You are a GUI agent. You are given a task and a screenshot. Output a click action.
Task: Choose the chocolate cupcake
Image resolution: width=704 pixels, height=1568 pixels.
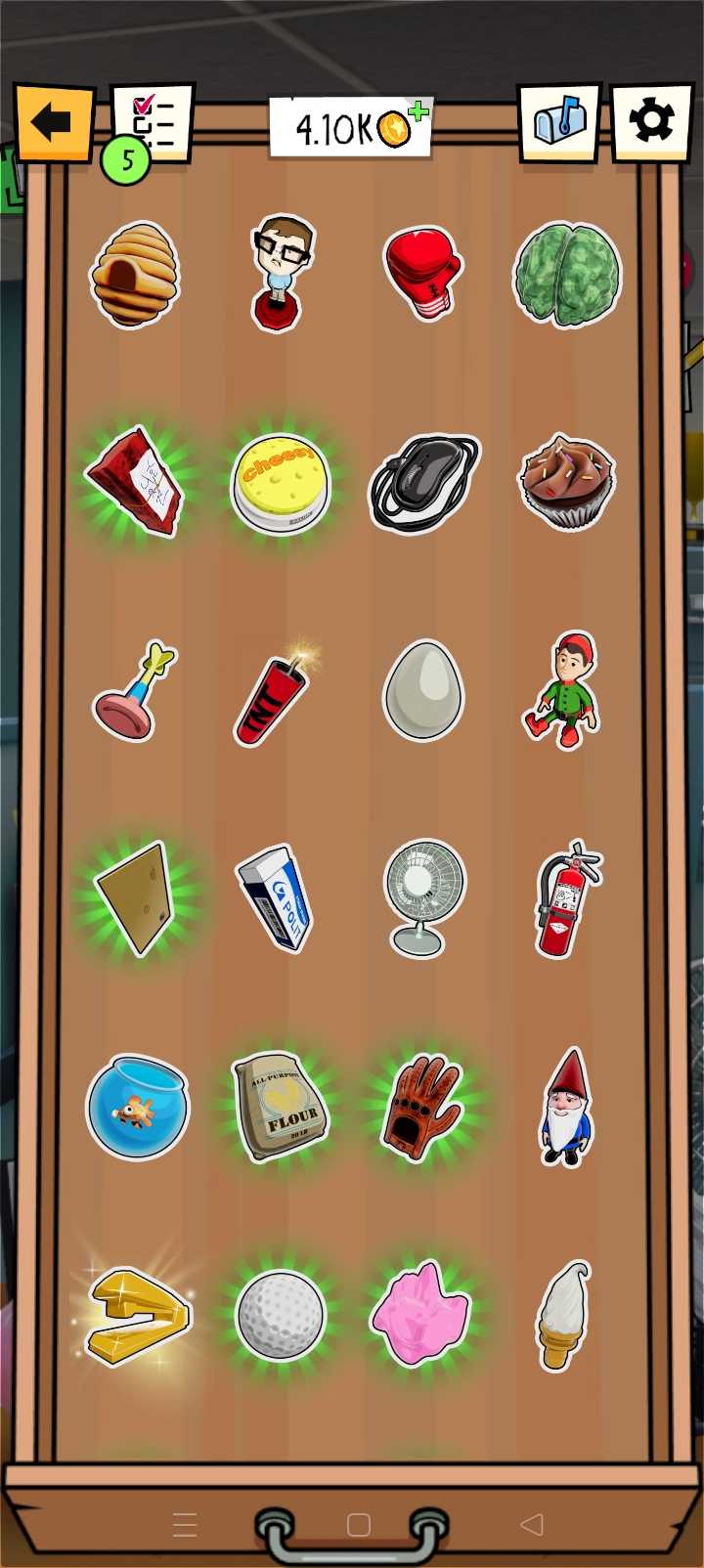[x=566, y=481]
